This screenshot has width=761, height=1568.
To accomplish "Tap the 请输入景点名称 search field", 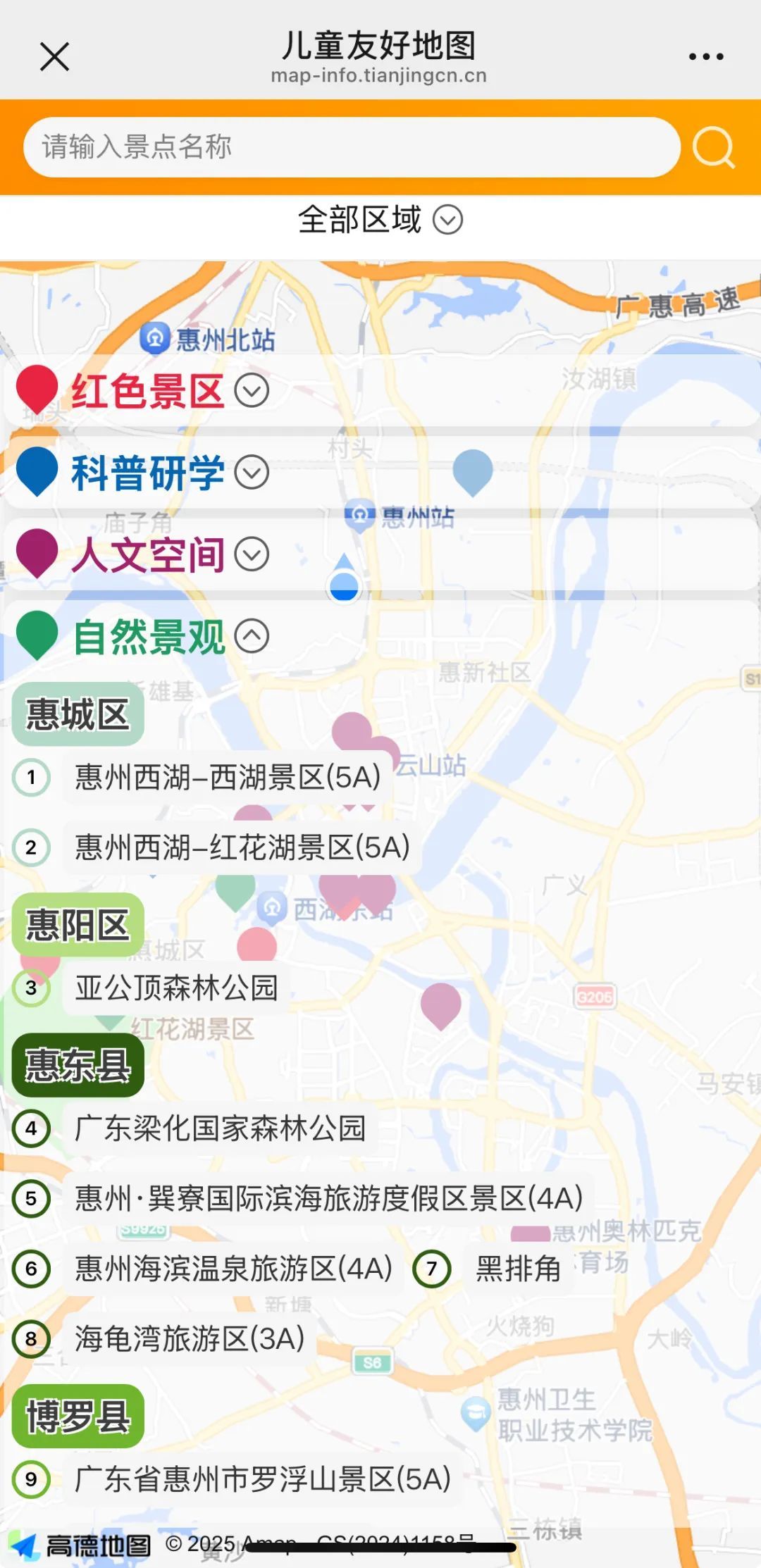I will (x=351, y=147).
